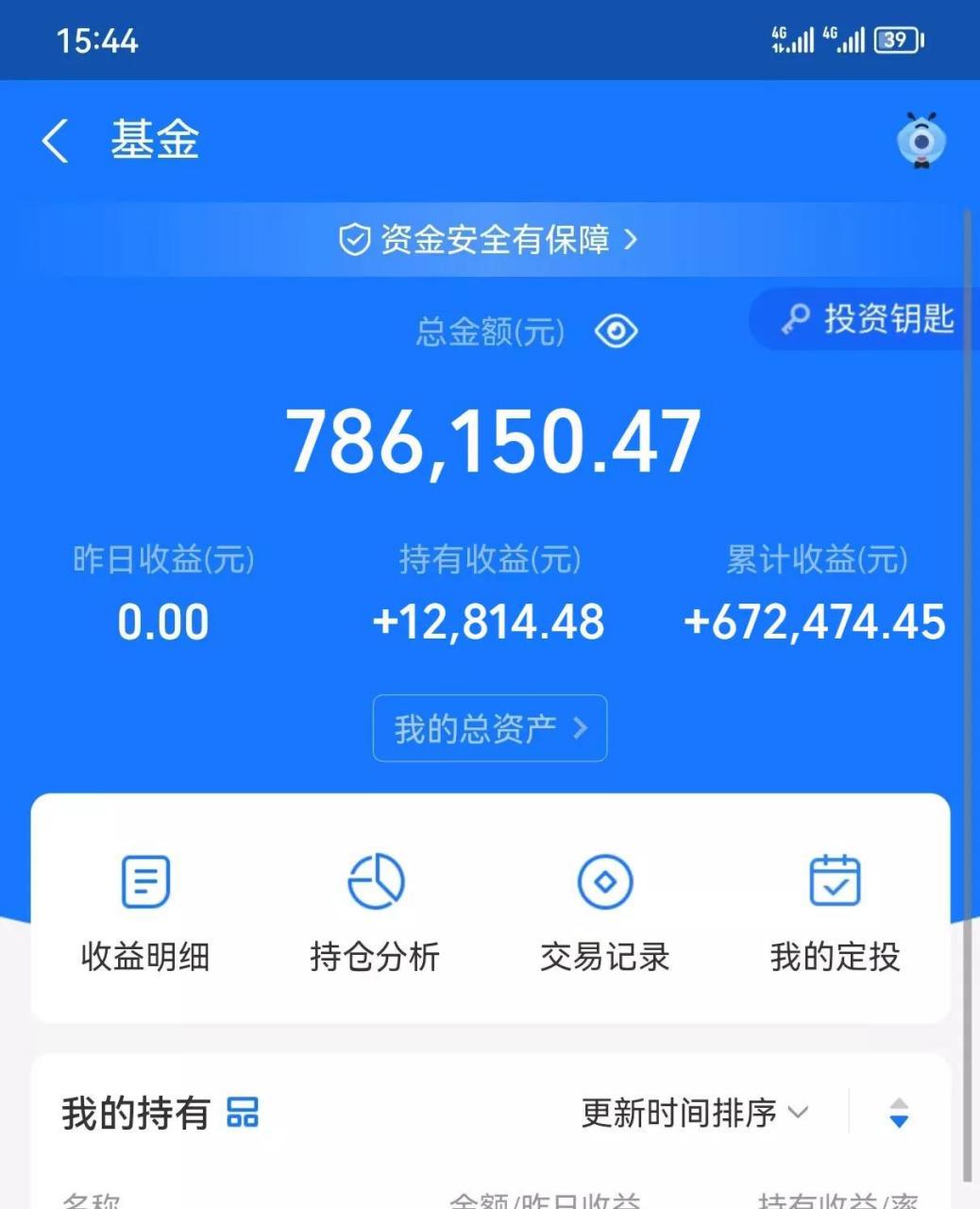The height and width of the screenshot is (1209, 980).
Task: Open 收益明细 via its document icon
Action: tap(144, 881)
